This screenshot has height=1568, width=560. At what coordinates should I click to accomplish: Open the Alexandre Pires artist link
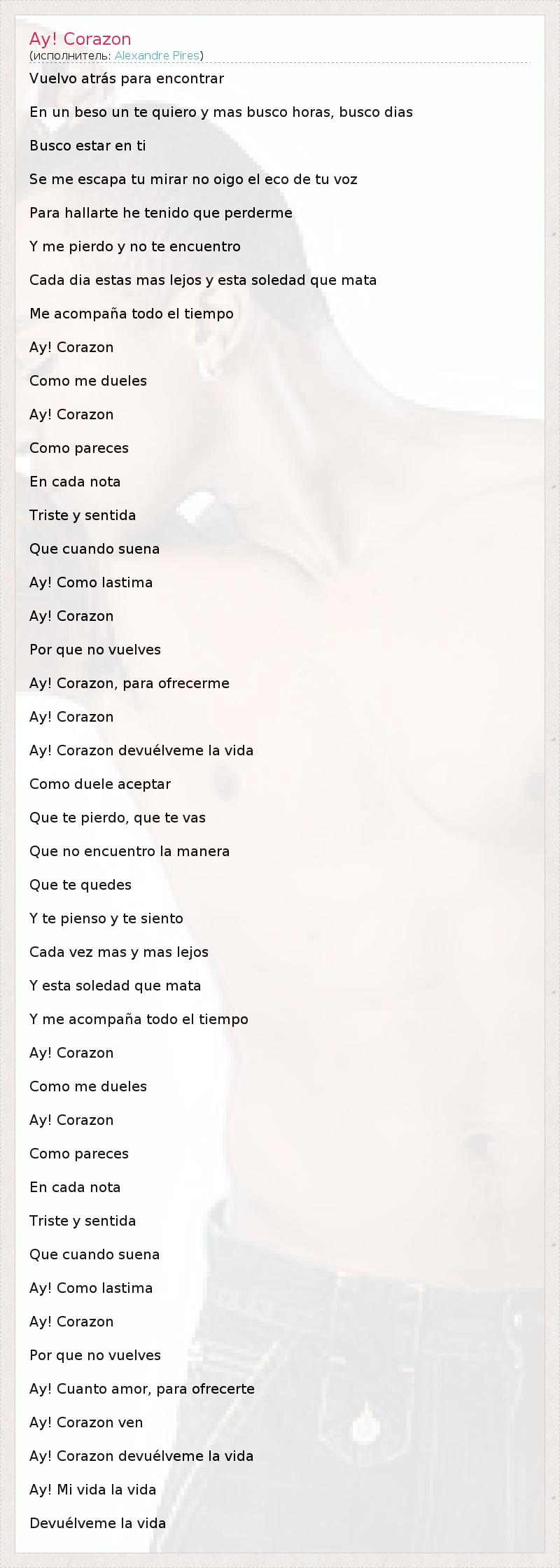click(x=157, y=55)
